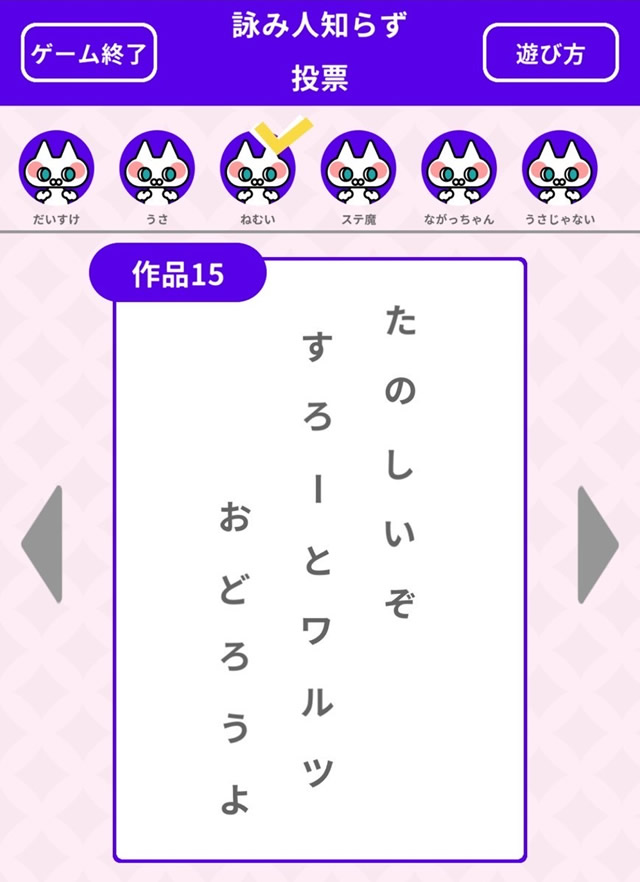Tap the ゲーム終了 button

[x=89, y=53]
